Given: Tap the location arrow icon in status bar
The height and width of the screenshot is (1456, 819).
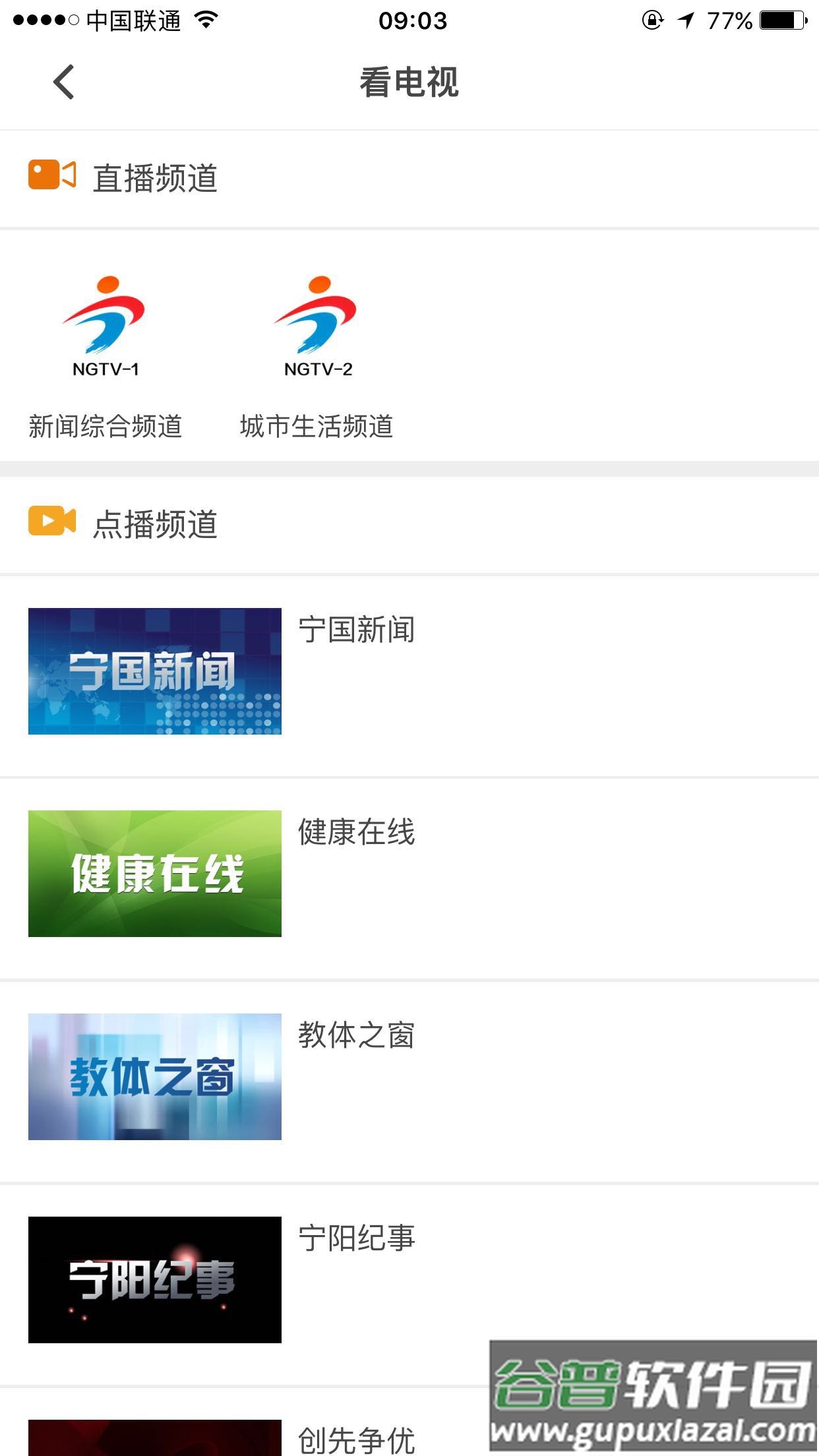Looking at the screenshot, I should coord(687,20).
